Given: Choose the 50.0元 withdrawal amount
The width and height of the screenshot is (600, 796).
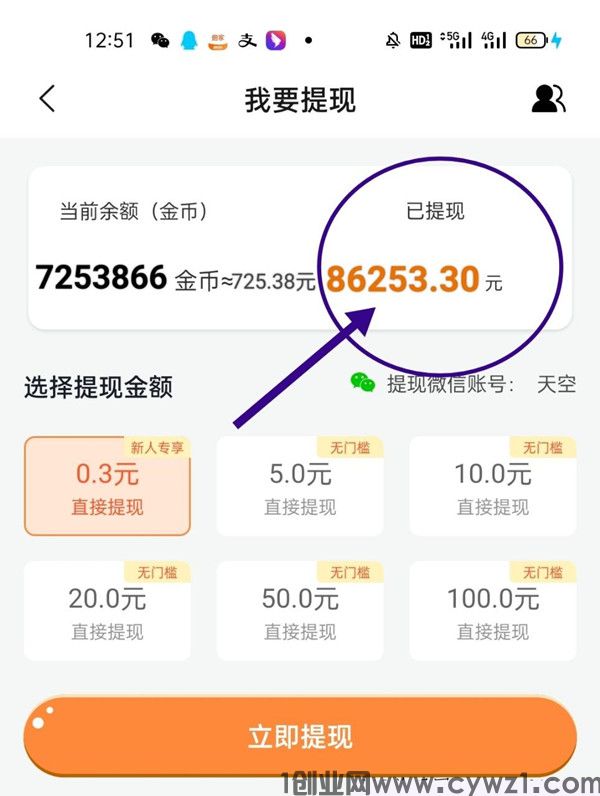Looking at the screenshot, I should tap(300, 611).
